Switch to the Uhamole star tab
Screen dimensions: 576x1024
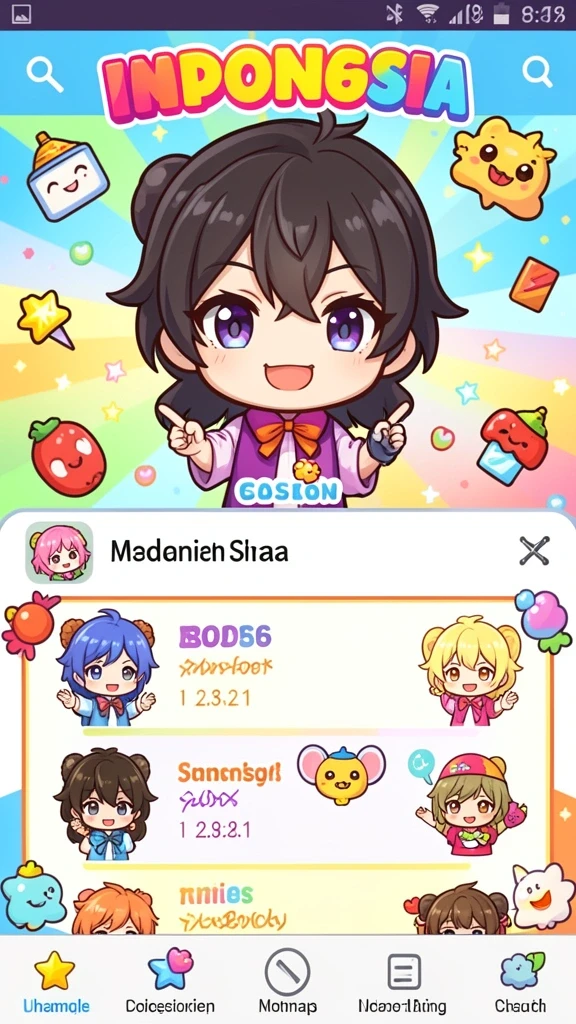coord(56,980)
